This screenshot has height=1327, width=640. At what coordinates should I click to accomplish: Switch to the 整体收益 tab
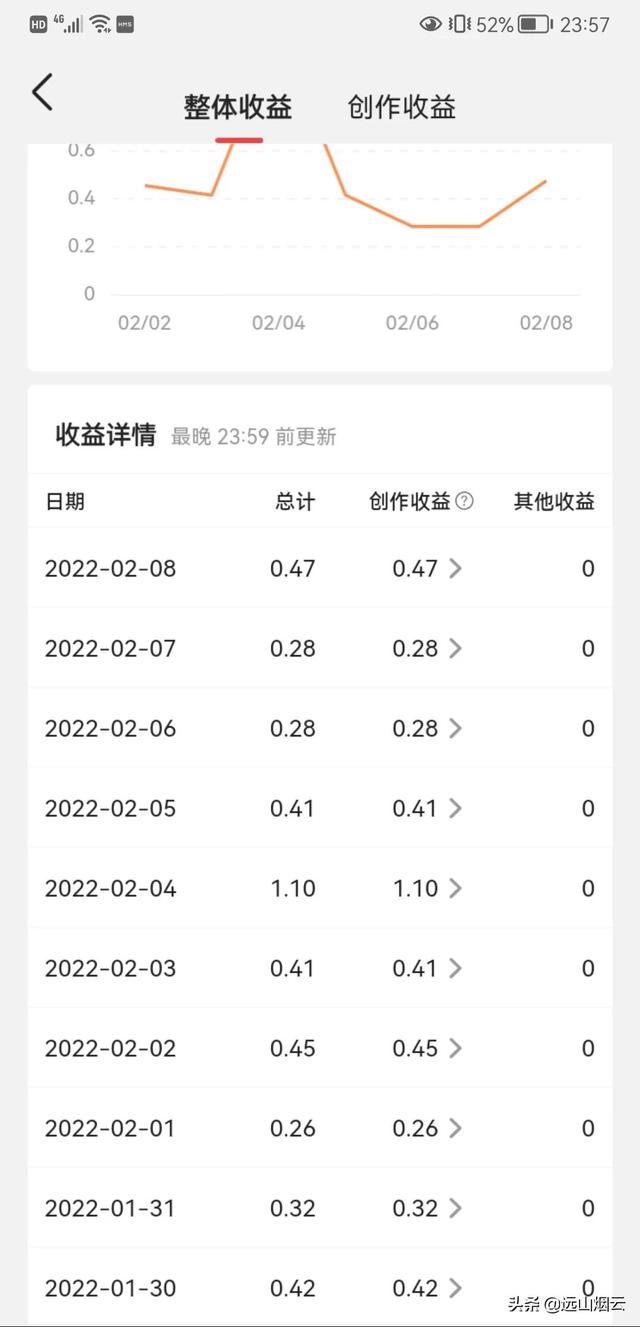pos(238,107)
